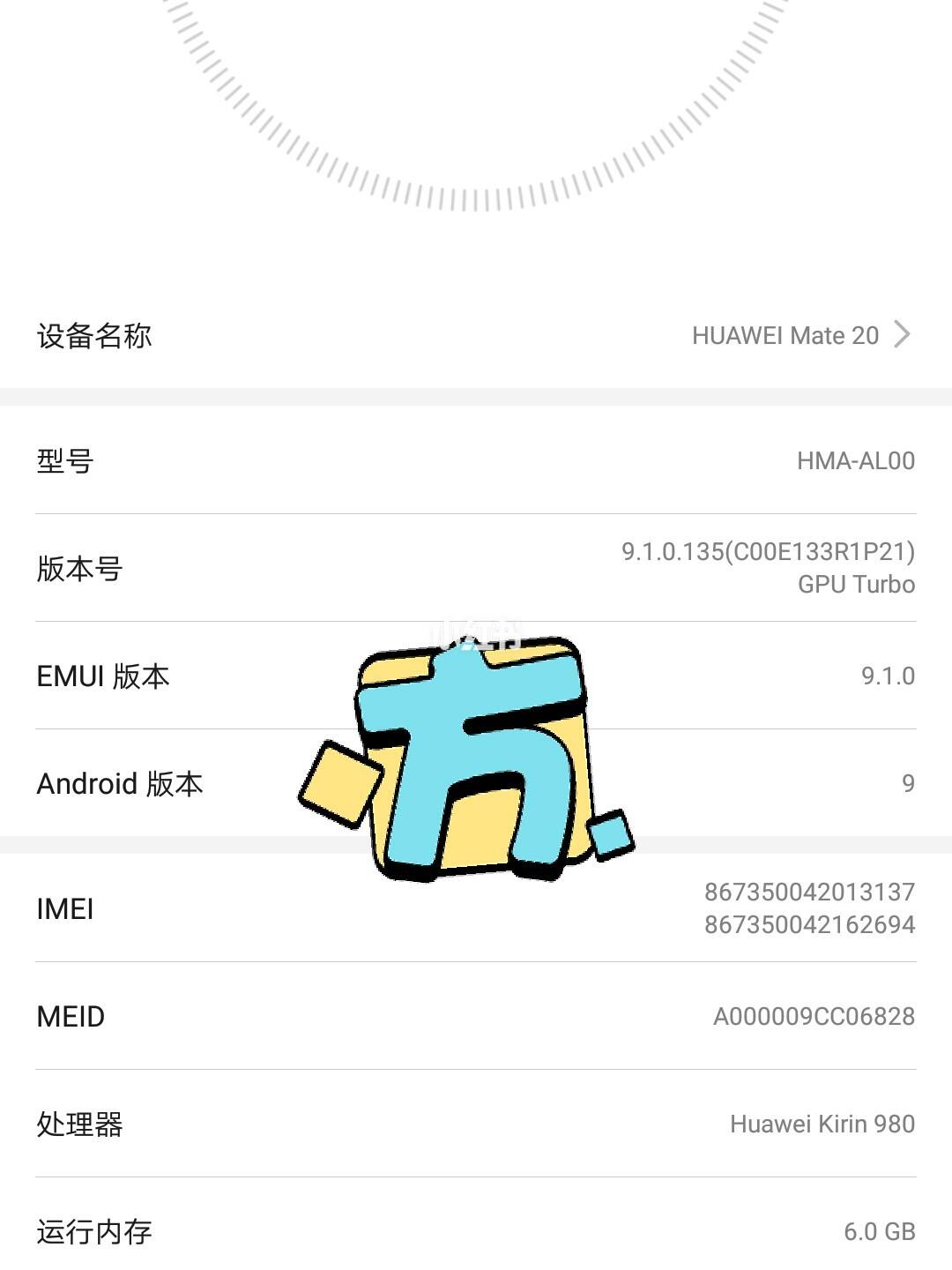Screen dimensions: 952x1270
Task: Open the device name edit screen
Action: click(476, 335)
